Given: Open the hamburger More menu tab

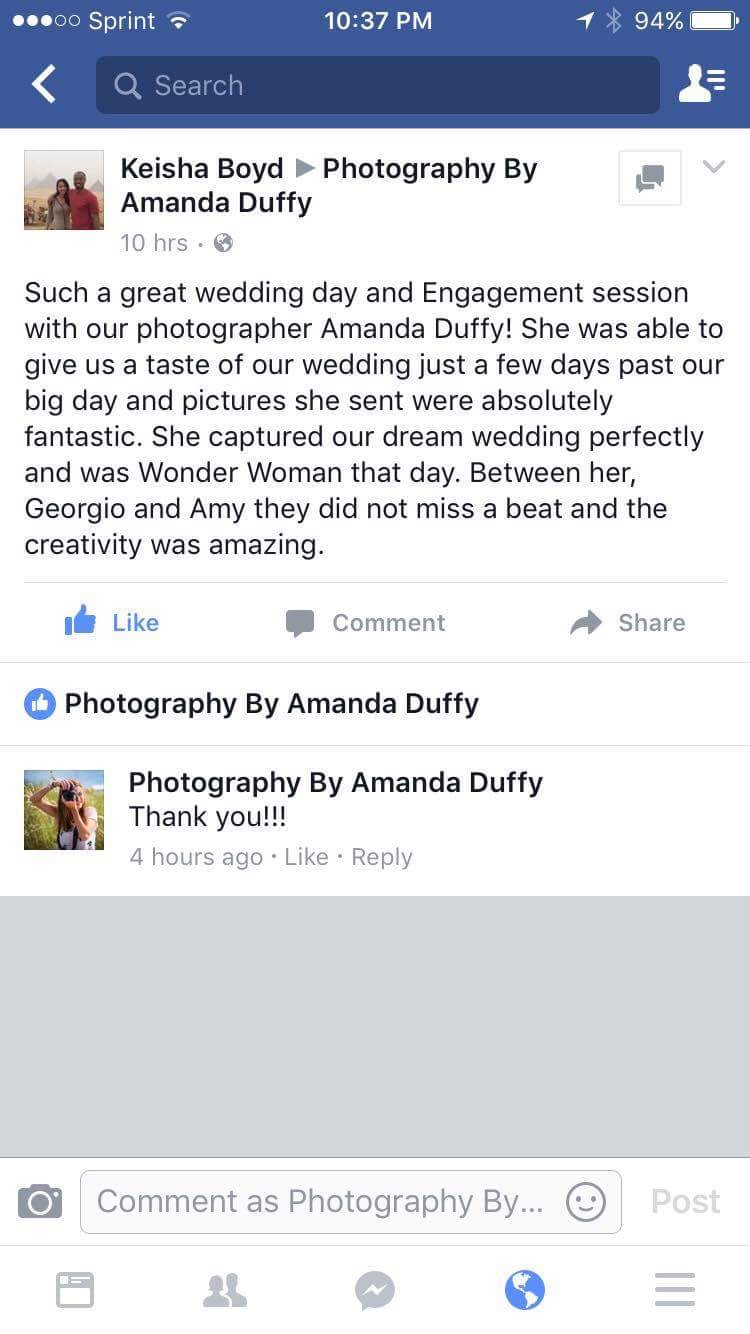Looking at the screenshot, I should pyautogui.click(x=675, y=1289).
